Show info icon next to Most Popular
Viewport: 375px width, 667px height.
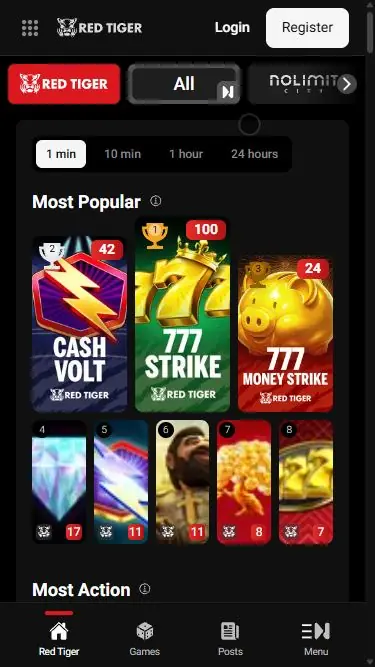pyautogui.click(x=156, y=201)
